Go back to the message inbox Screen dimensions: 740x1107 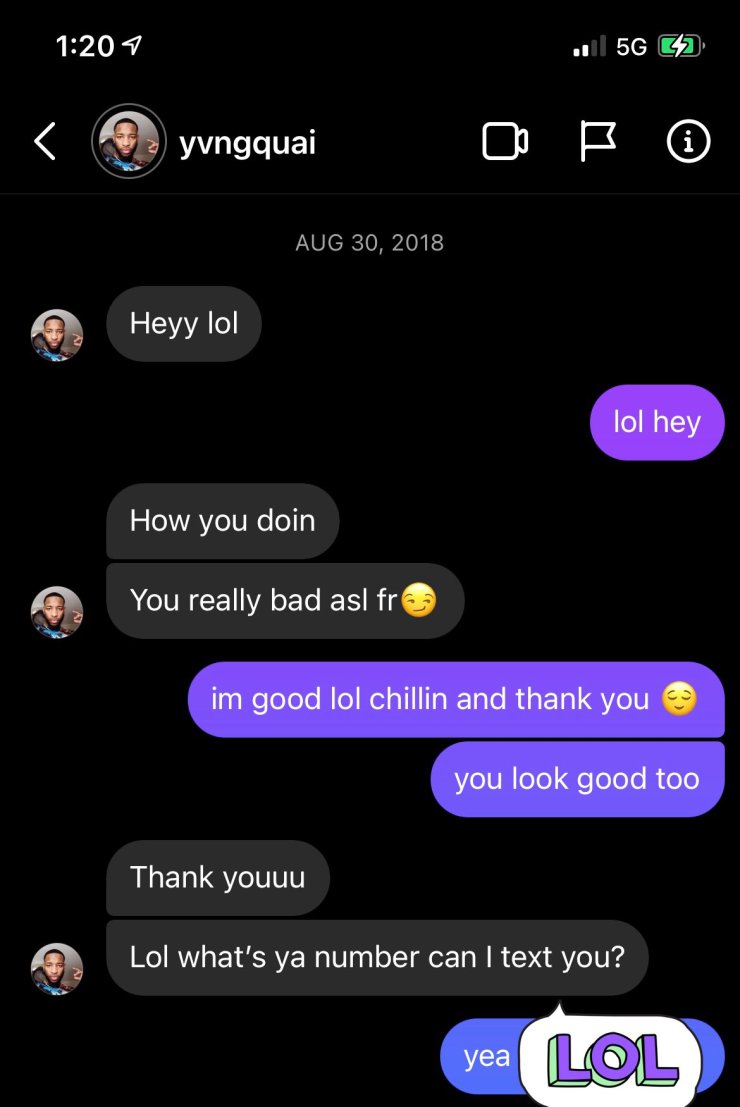click(x=45, y=142)
